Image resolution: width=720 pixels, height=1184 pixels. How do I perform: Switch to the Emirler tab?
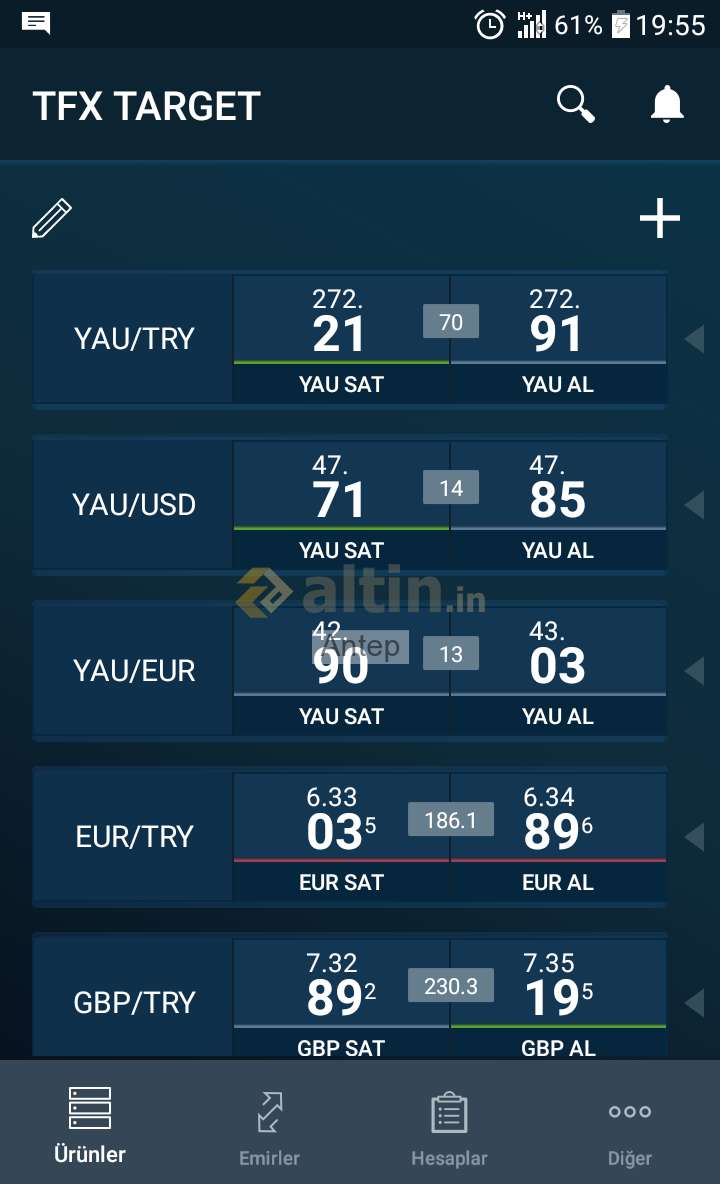[269, 1128]
